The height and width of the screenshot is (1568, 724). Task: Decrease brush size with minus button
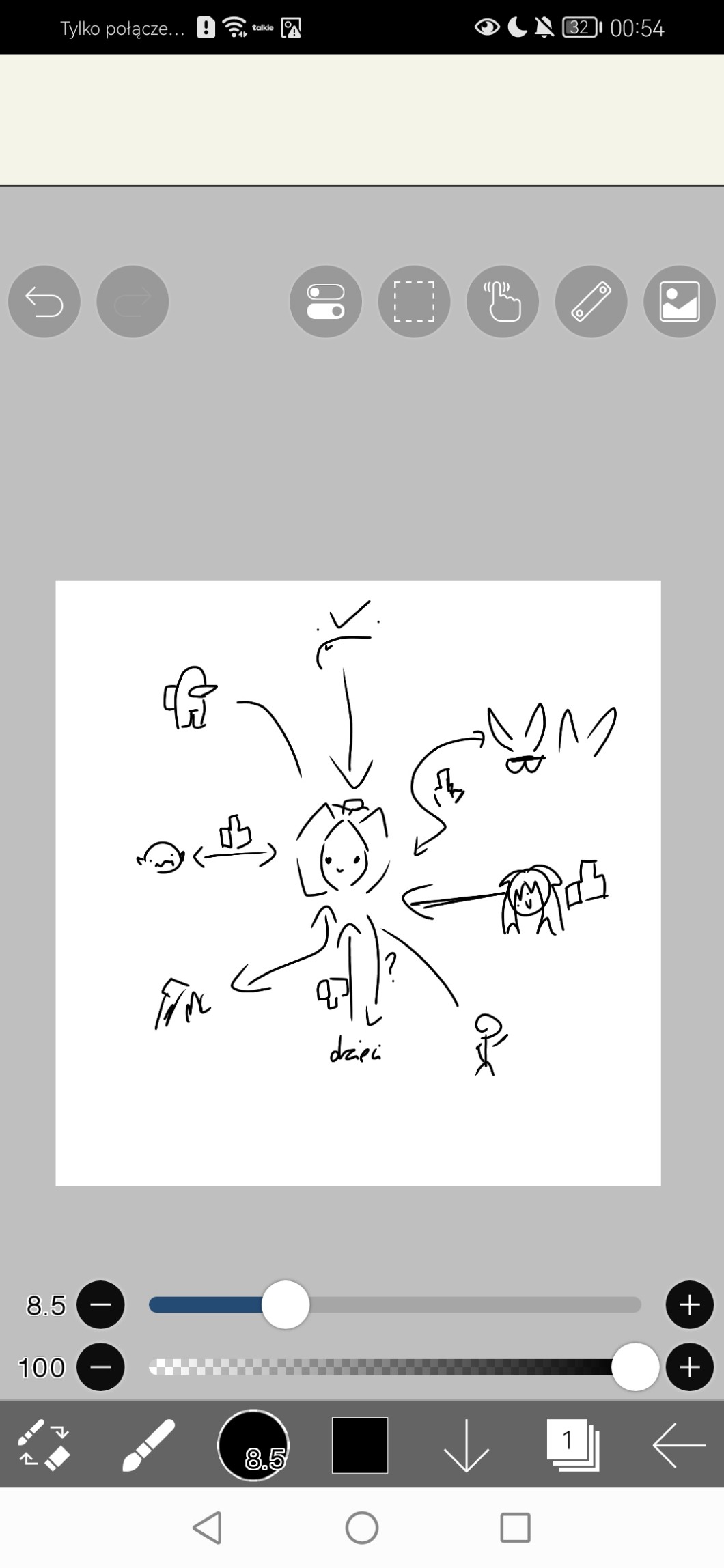point(100,1305)
